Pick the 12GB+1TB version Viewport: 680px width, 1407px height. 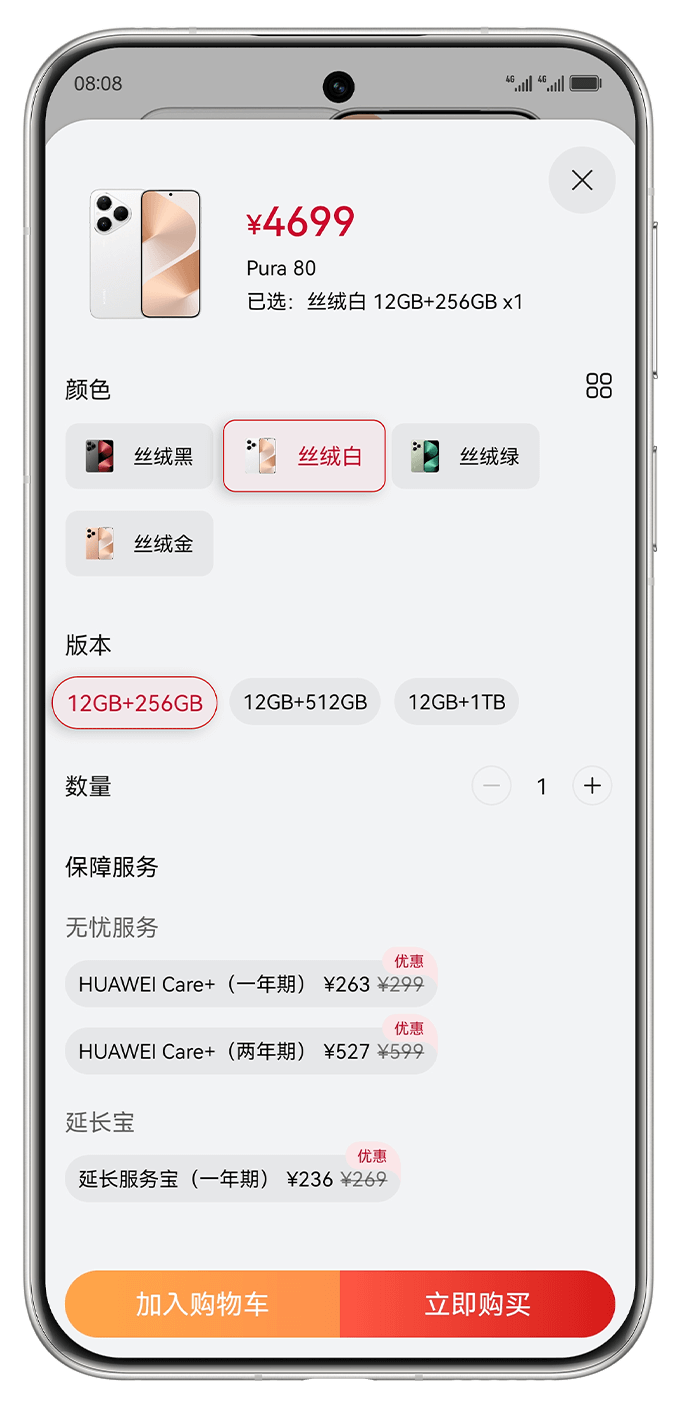(456, 702)
